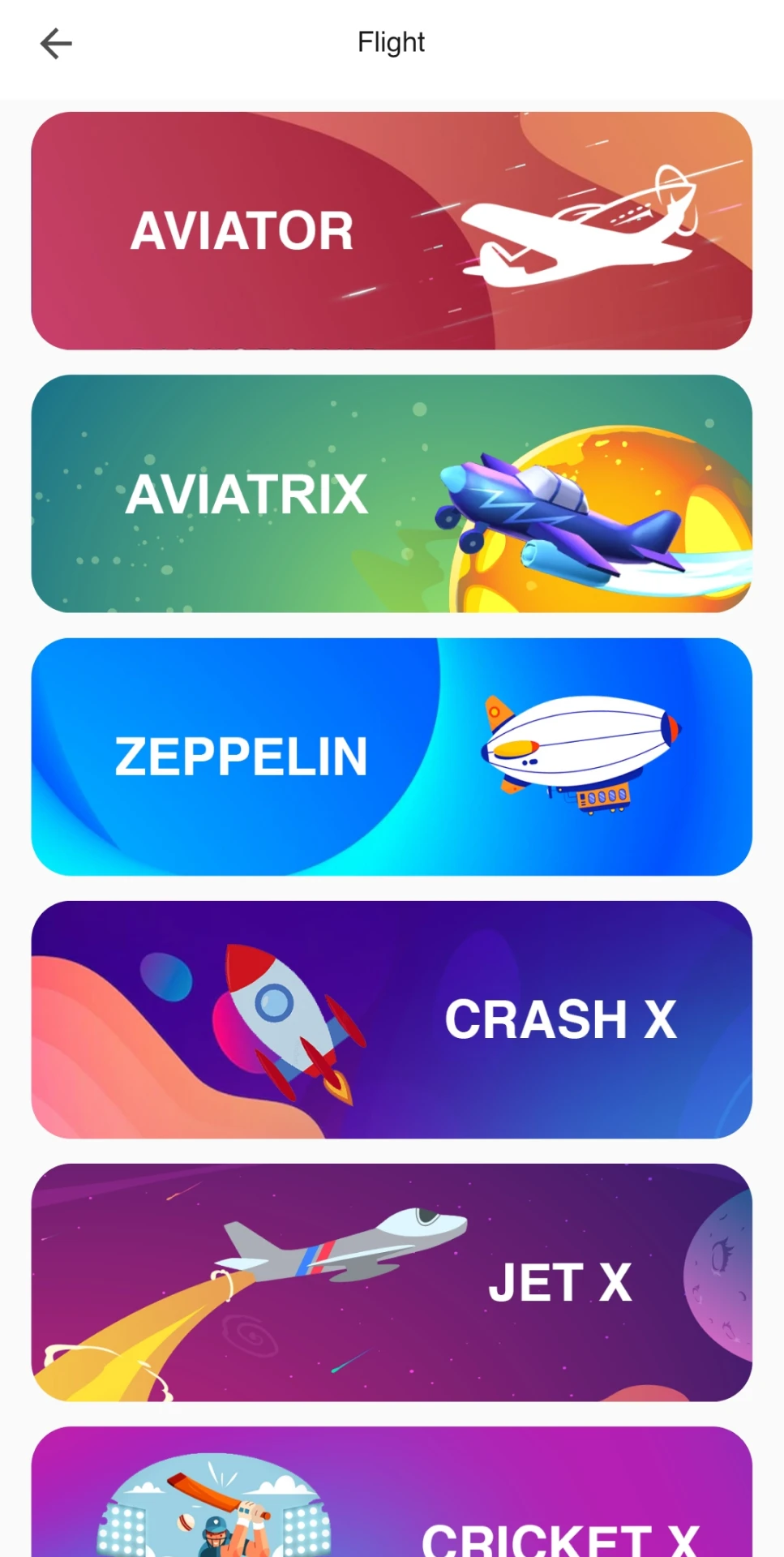Go back using the arrow icon
The width and height of the screenshot is (784, 1557).
(56, 44)
